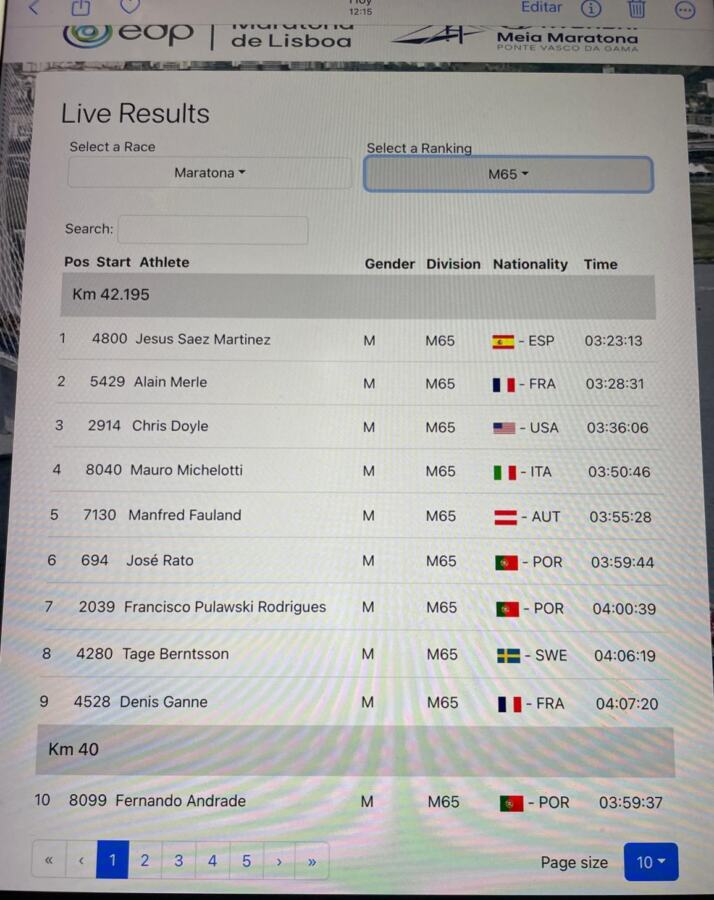Share this photo
Image resolution: width=714 pixels, height=900 pixels.
tap(81, 7)
